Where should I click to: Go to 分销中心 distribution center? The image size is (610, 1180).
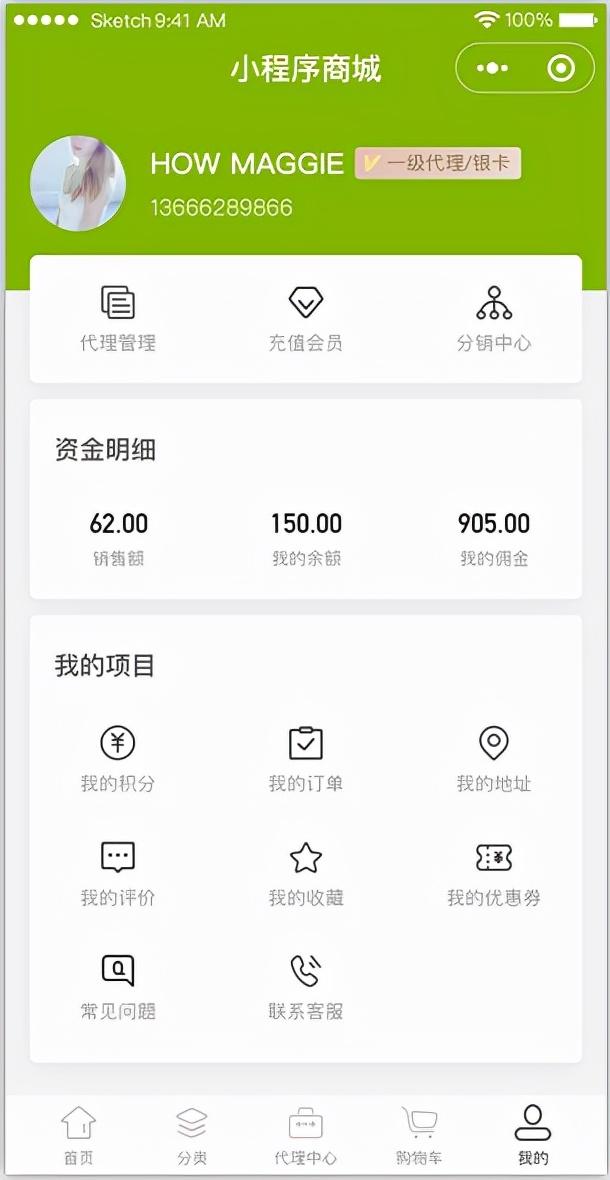point(494,318)
